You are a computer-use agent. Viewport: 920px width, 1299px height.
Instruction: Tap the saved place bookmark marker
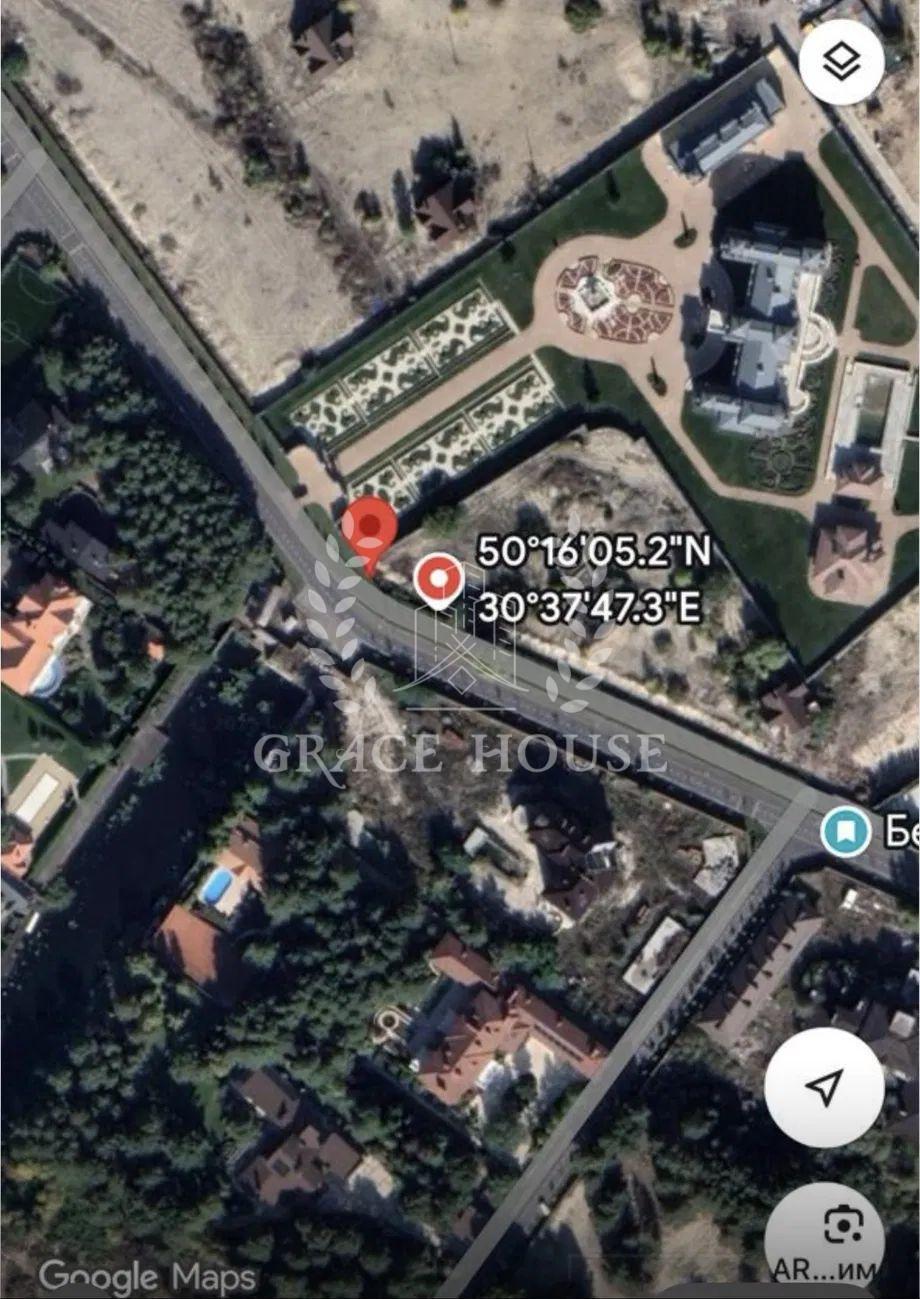(x=845, y=830)
